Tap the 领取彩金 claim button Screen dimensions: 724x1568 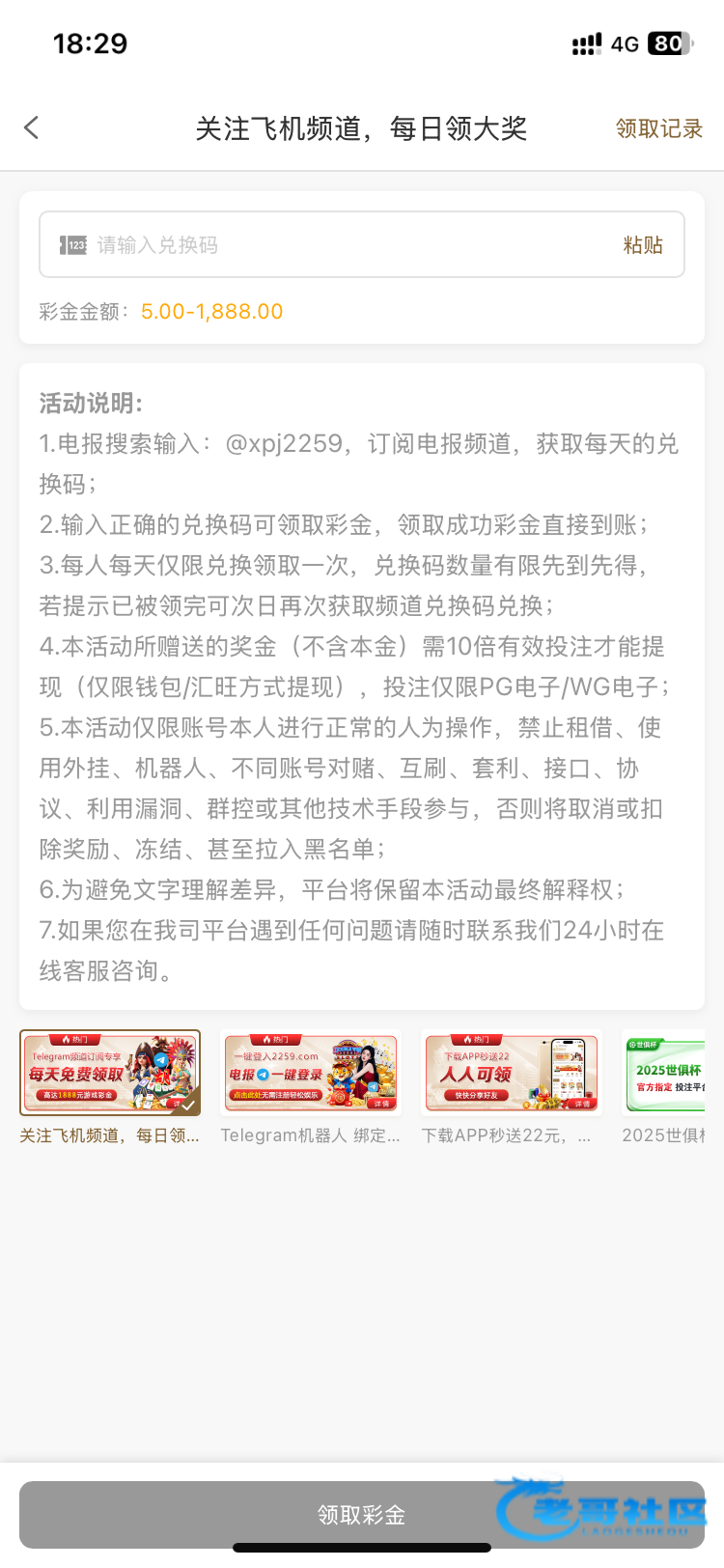(361, 1514)
